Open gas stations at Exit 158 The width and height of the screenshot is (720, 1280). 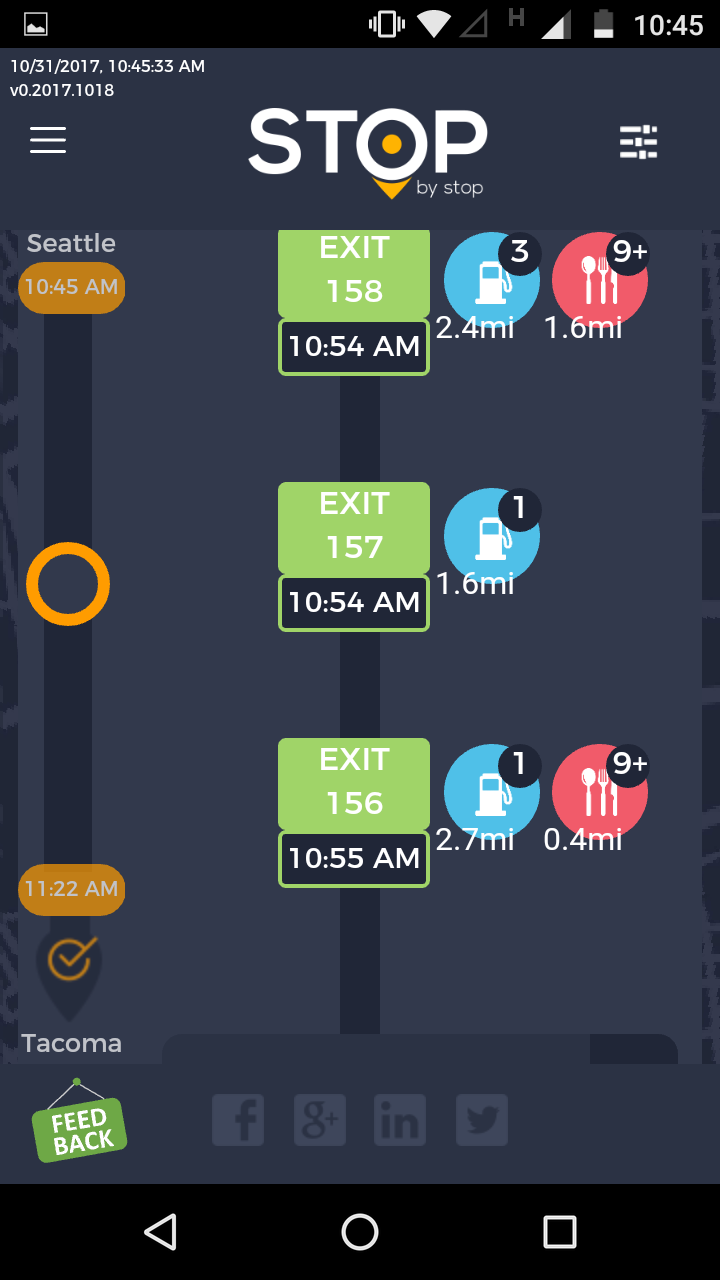pos(491,281)
